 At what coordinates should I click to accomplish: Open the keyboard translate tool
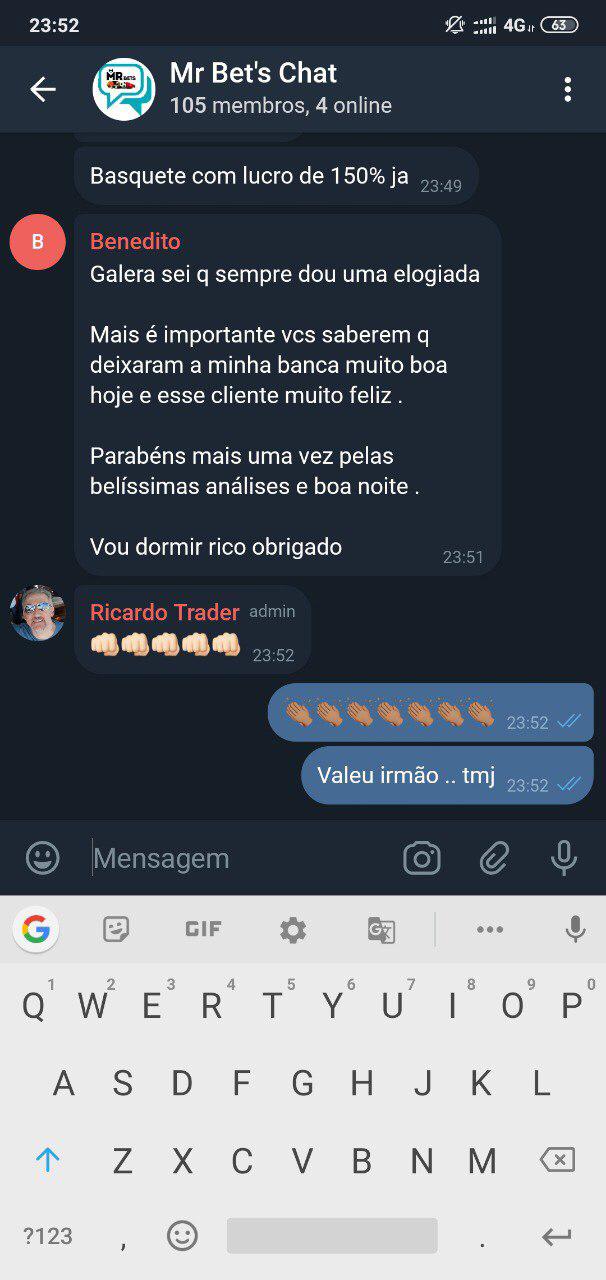[381, 930]
